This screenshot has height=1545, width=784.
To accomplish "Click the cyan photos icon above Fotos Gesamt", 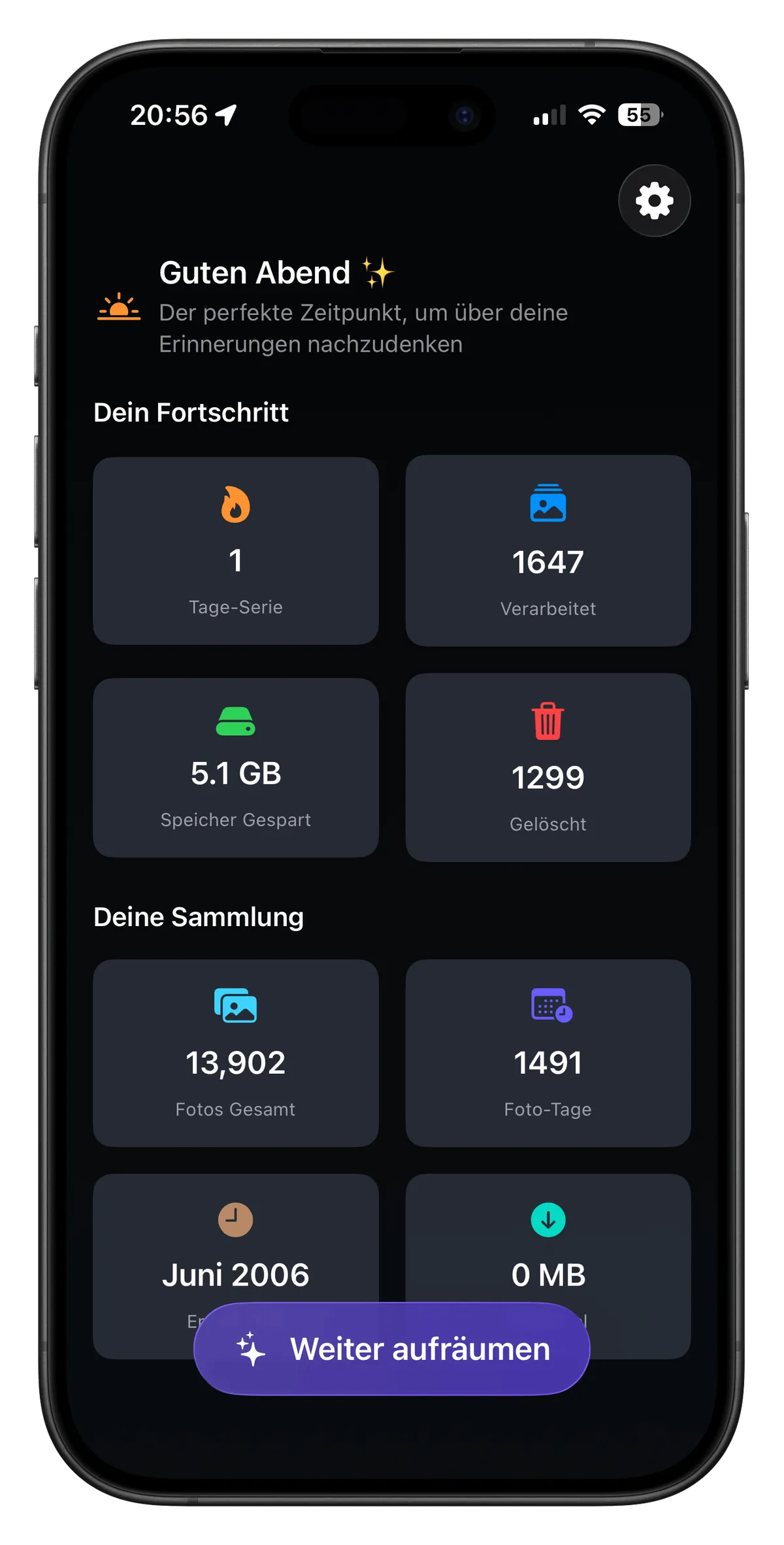I will click(235, 1006).
